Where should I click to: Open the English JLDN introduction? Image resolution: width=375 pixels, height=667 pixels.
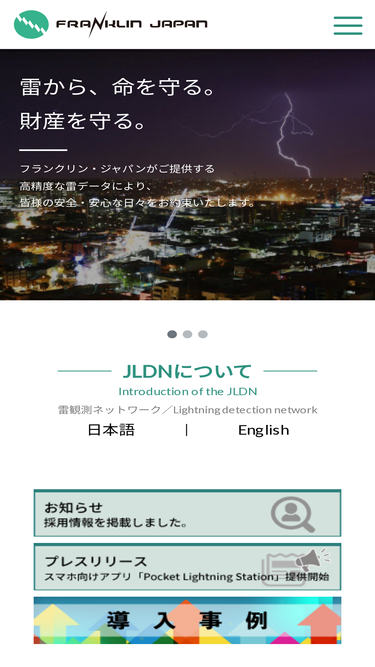click(x=263, y=430)
